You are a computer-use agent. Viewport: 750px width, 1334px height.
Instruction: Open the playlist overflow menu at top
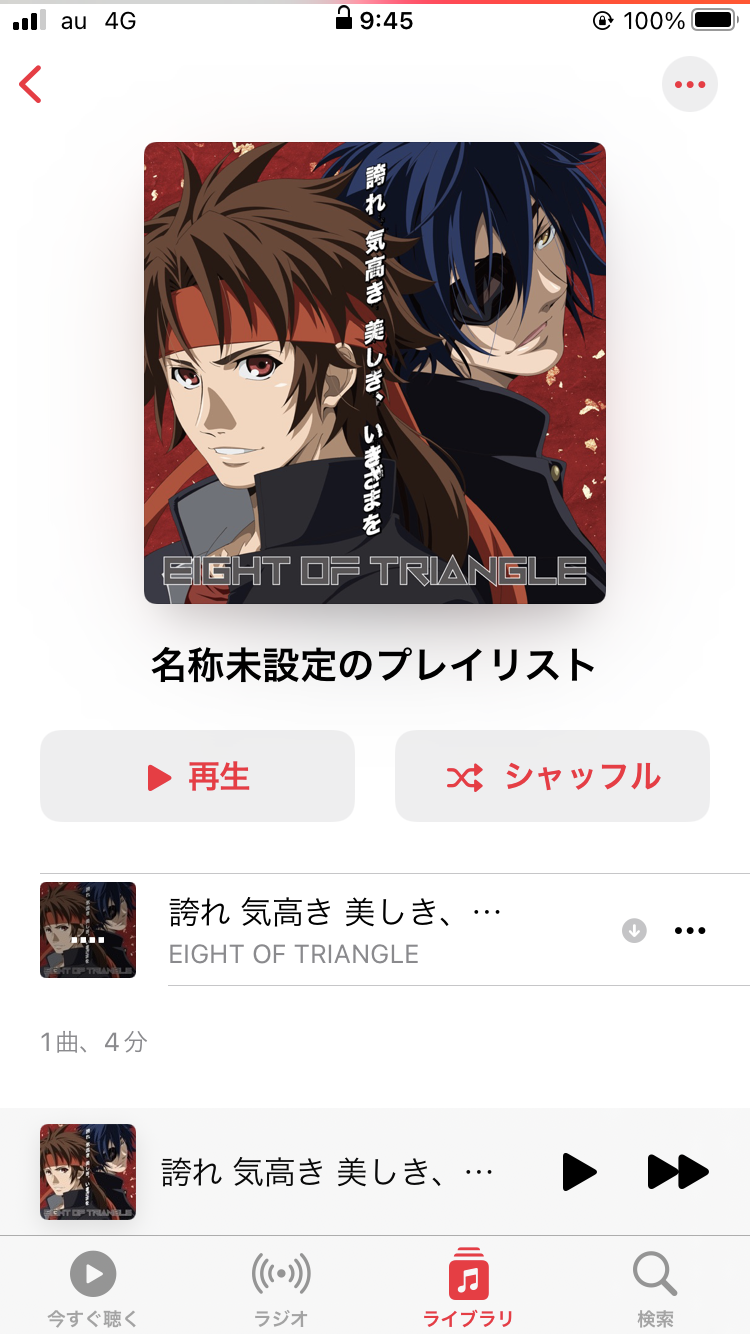689,85
